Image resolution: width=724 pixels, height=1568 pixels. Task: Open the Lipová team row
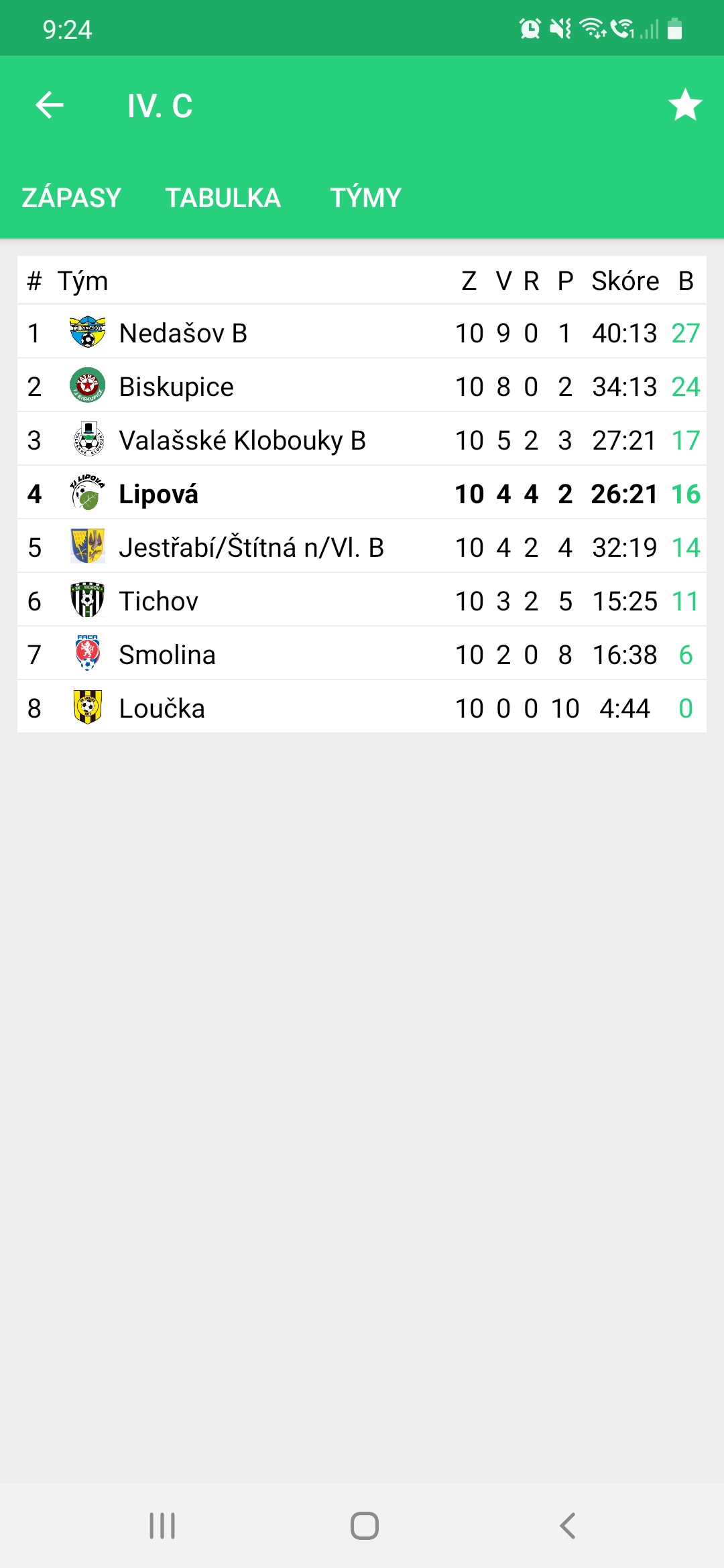362,493
